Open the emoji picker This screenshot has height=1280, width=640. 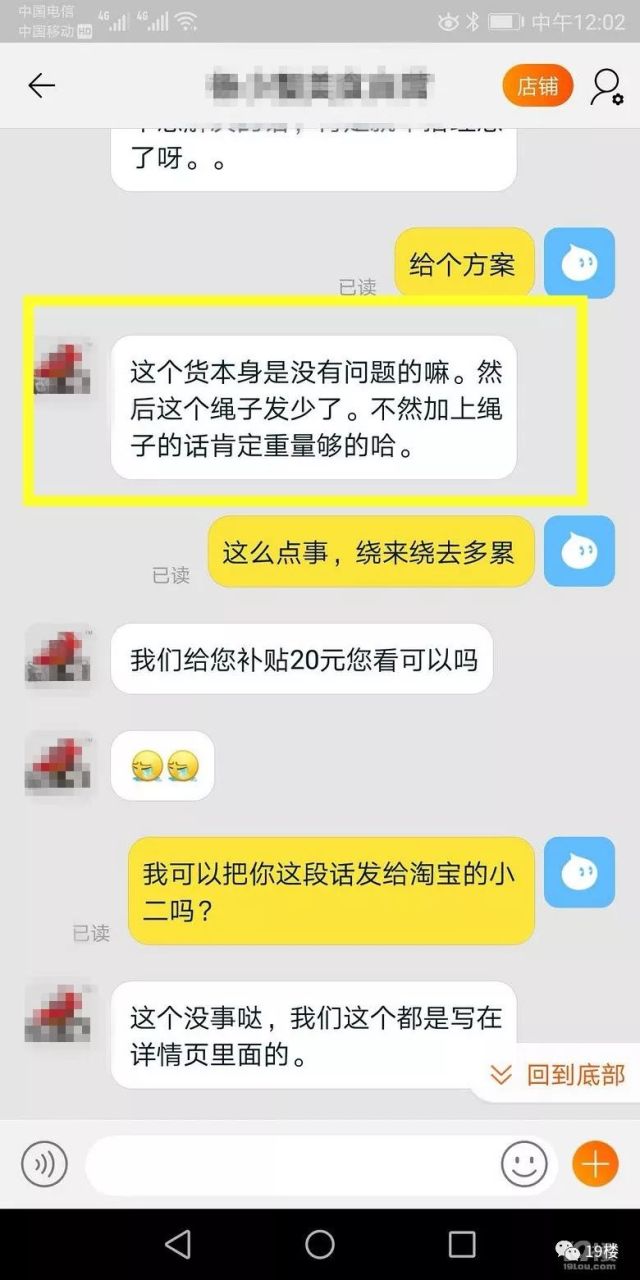click(524, 1165)
